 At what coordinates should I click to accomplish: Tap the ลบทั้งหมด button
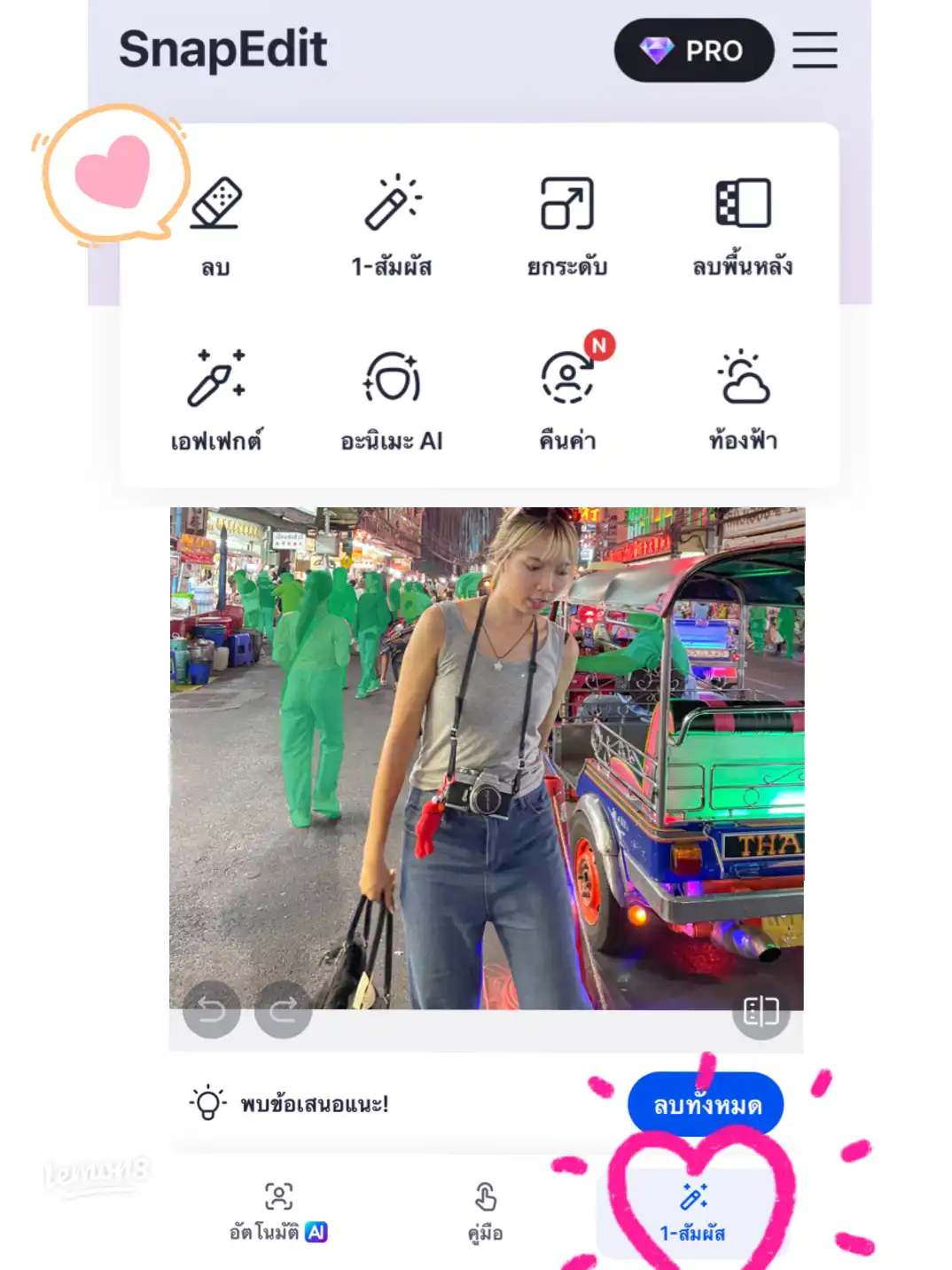pos(706,1105)
